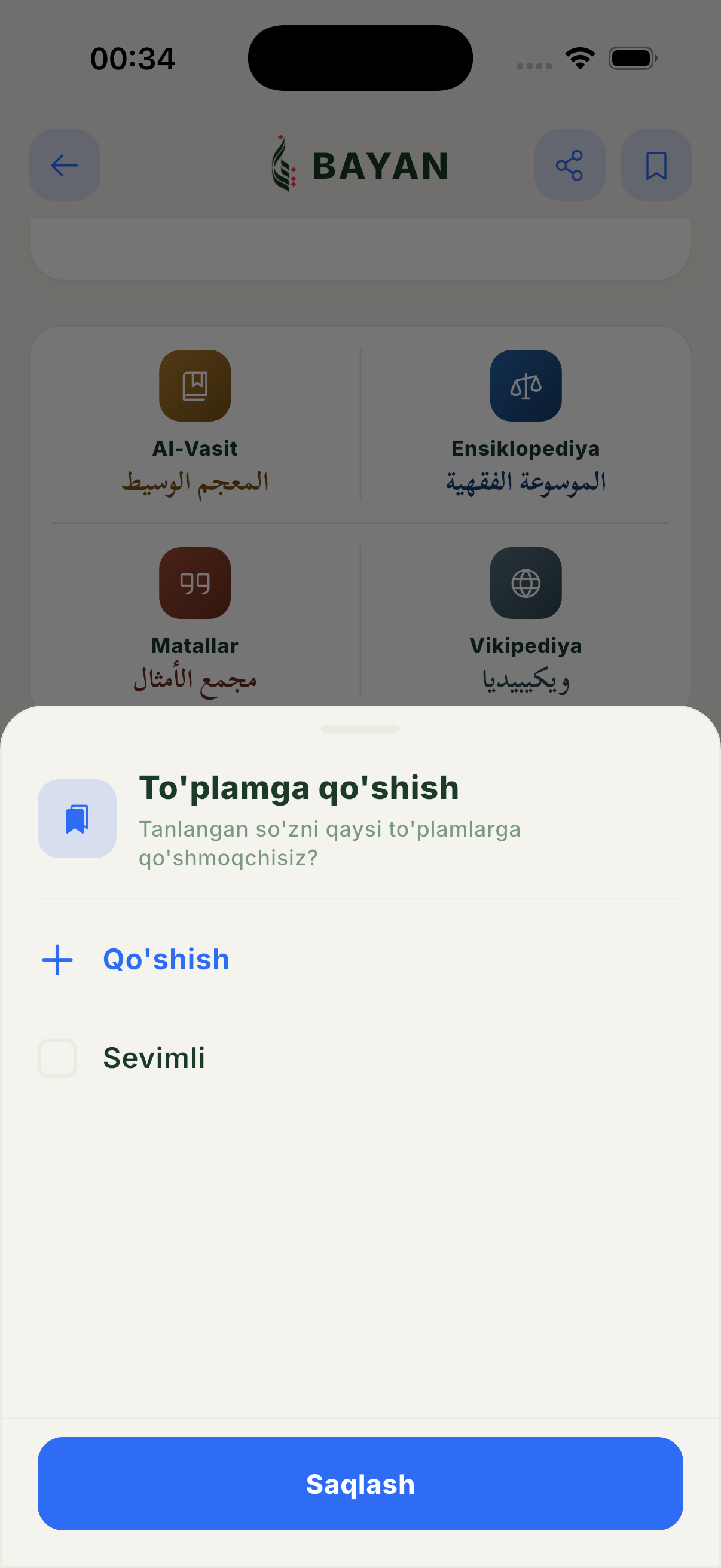Save selection with the Saqlash button
This screenshot has height=1568, width=721.
[360, 1484]
